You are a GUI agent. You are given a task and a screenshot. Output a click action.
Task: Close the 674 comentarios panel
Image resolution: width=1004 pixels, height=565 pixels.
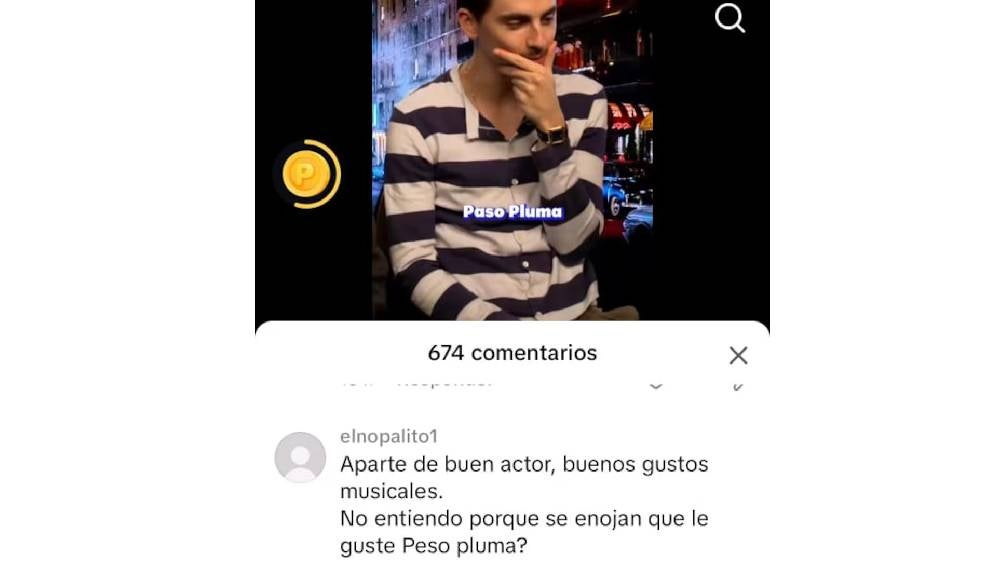coord(738,355)
